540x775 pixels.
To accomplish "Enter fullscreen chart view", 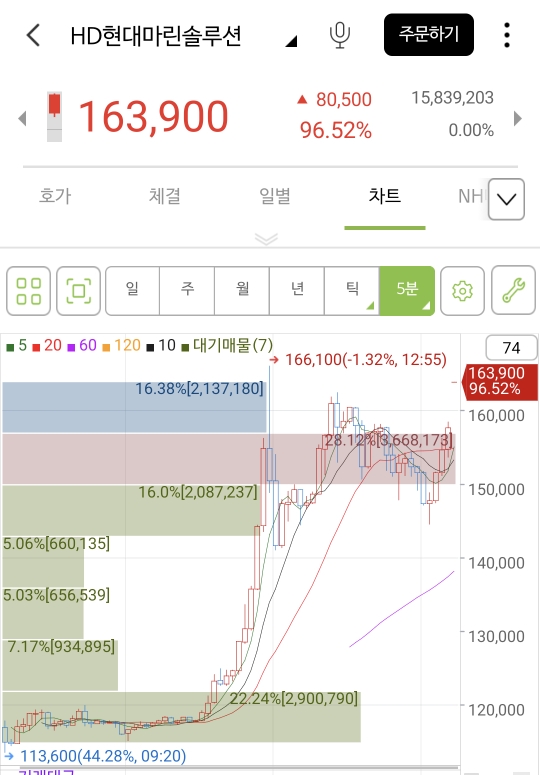I will tap(79, 291).
